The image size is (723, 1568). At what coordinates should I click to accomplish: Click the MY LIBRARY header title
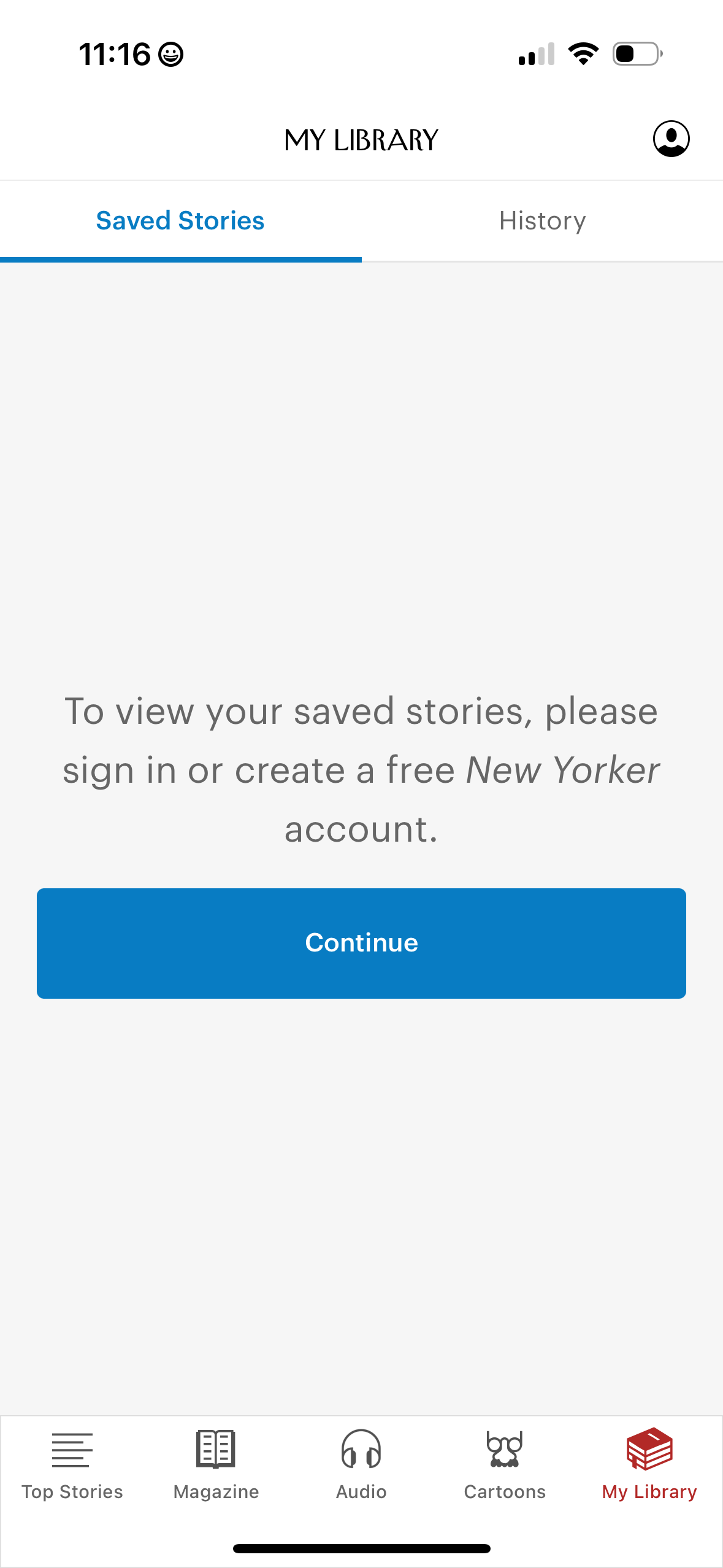(x=361, y=139)
